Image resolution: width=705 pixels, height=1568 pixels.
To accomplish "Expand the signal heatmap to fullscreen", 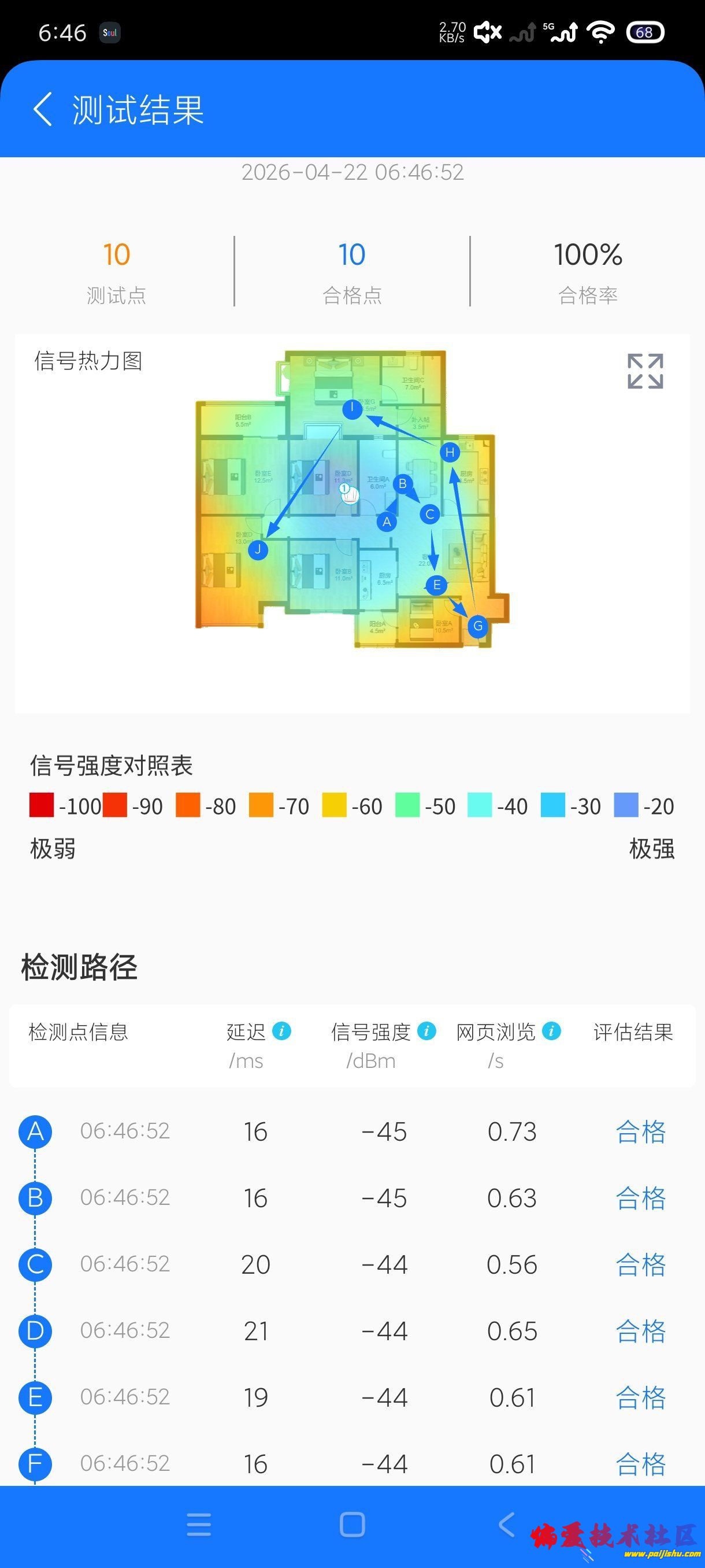I will click(x=645, y=371).
